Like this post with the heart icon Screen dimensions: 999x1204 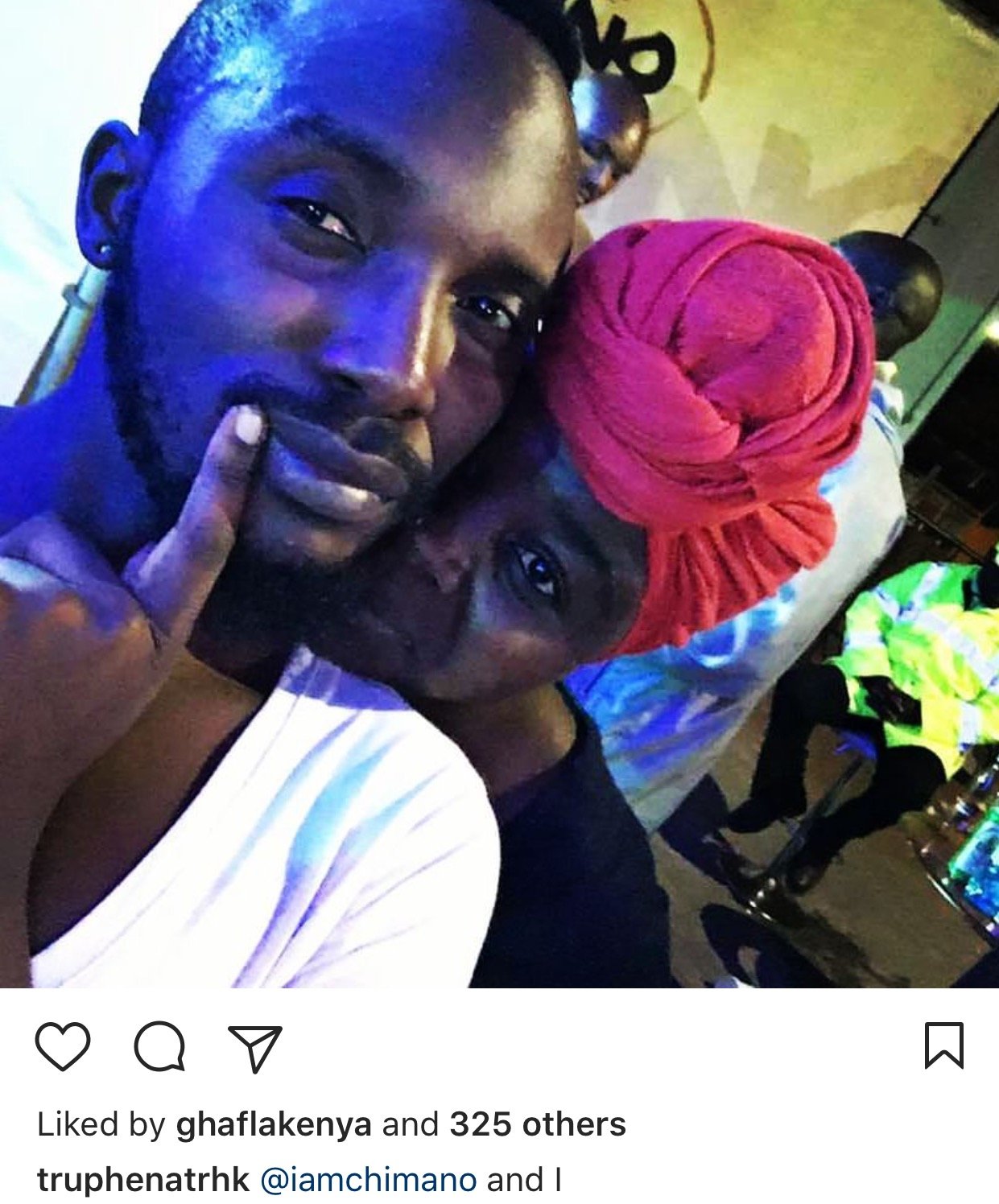click(x=63, y=1046)
